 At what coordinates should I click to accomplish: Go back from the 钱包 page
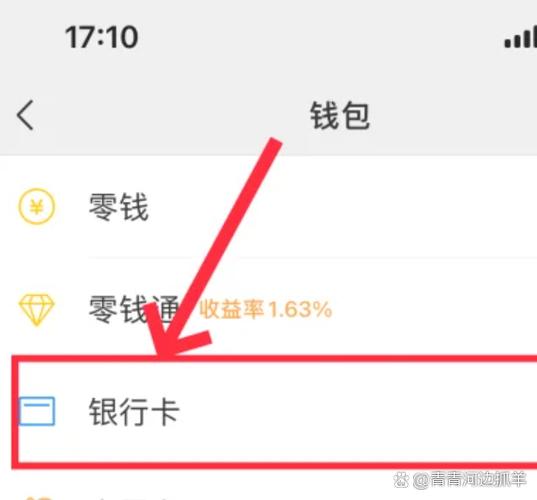tap(25, 115)
